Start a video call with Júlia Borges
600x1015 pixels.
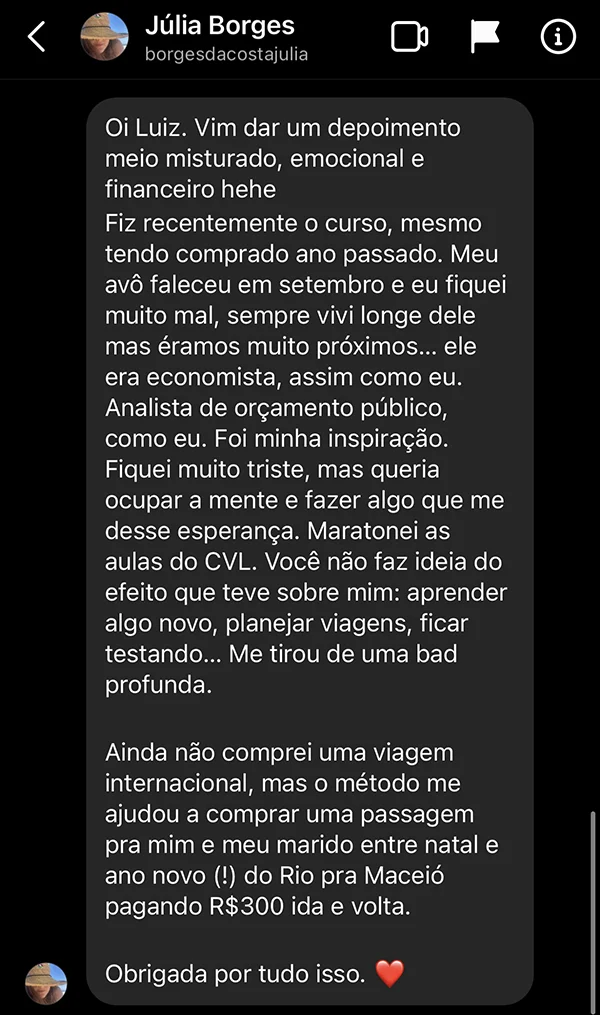pyautogui.click(x=409, y=37)
